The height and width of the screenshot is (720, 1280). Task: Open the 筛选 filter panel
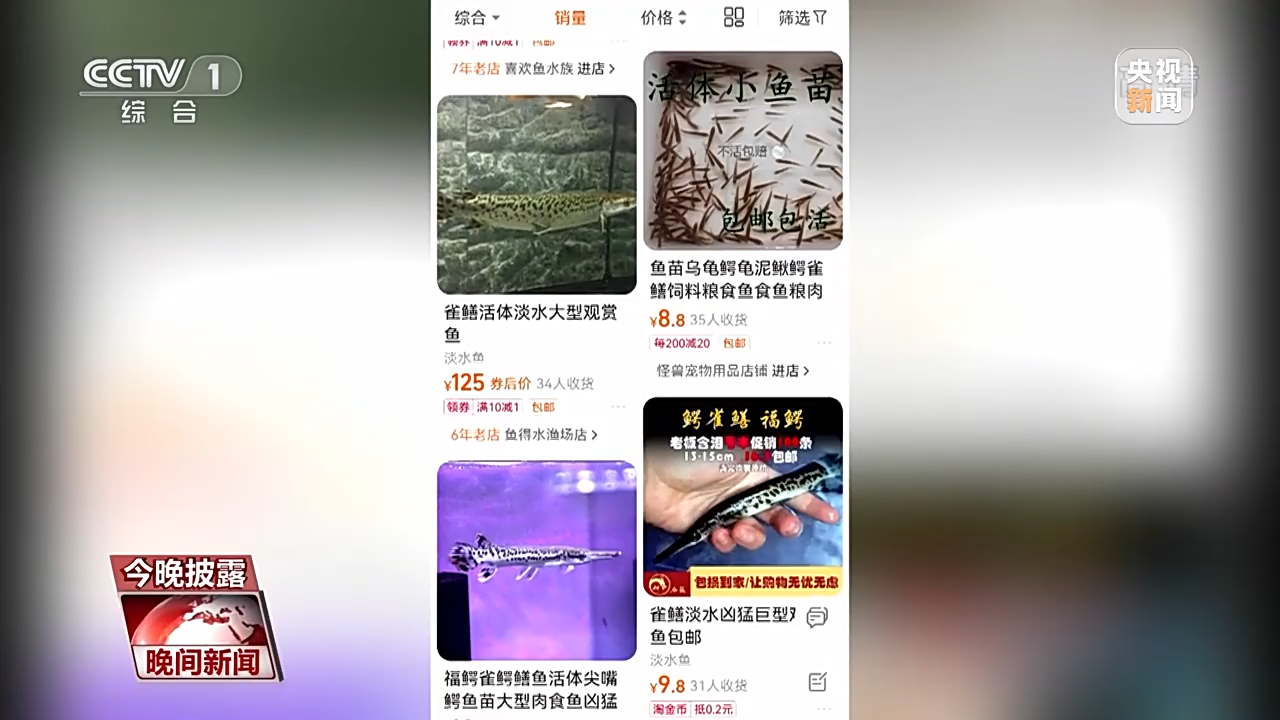point(802,17)
